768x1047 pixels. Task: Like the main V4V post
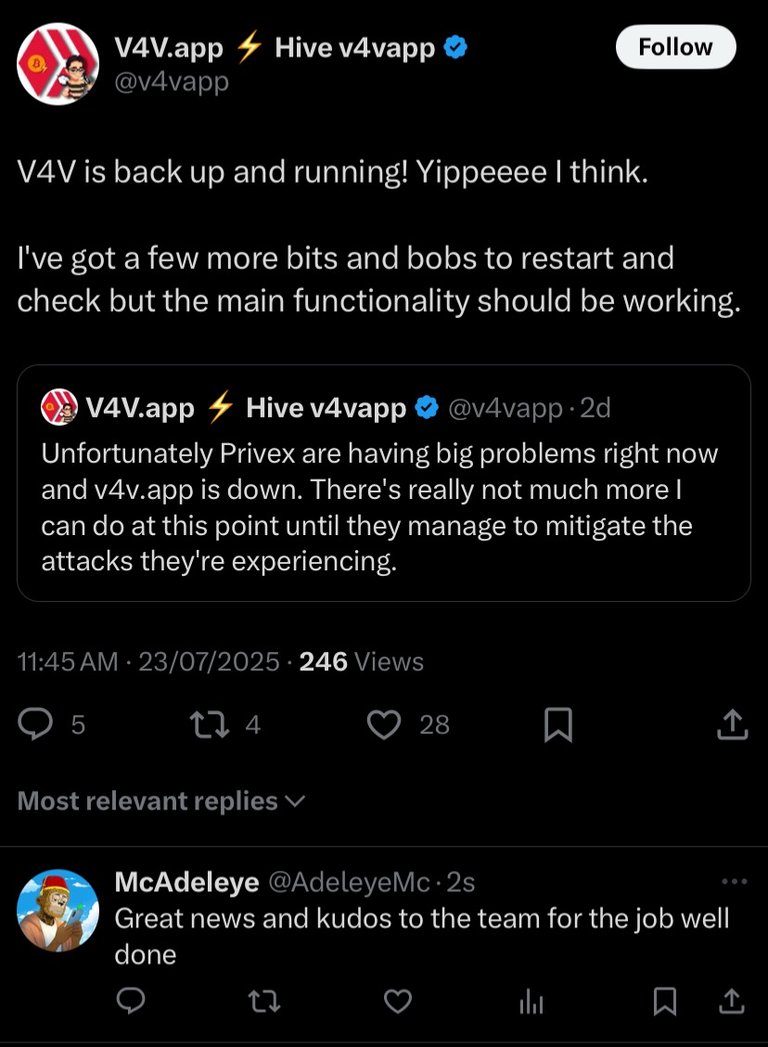[384, 725]
